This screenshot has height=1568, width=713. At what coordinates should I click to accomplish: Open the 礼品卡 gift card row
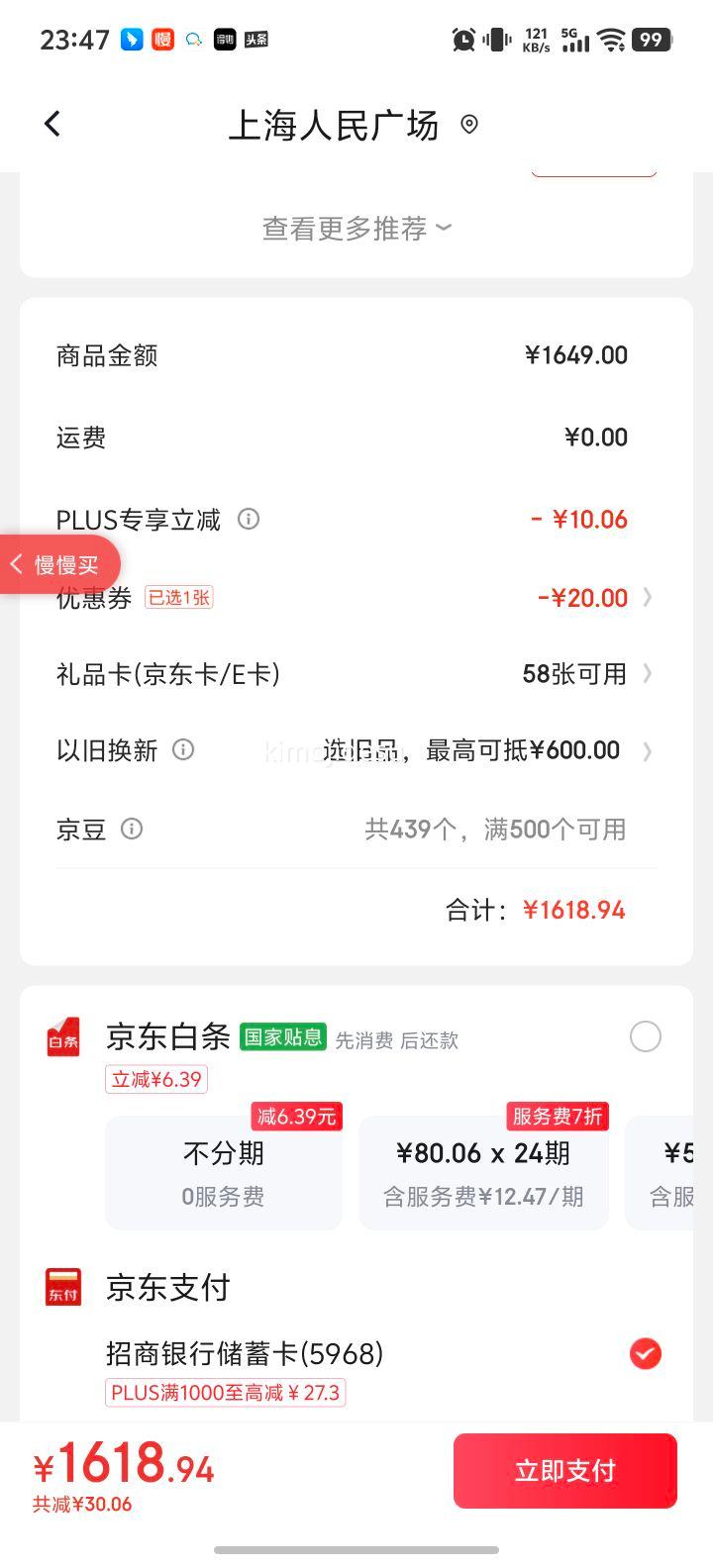[356, 674]
